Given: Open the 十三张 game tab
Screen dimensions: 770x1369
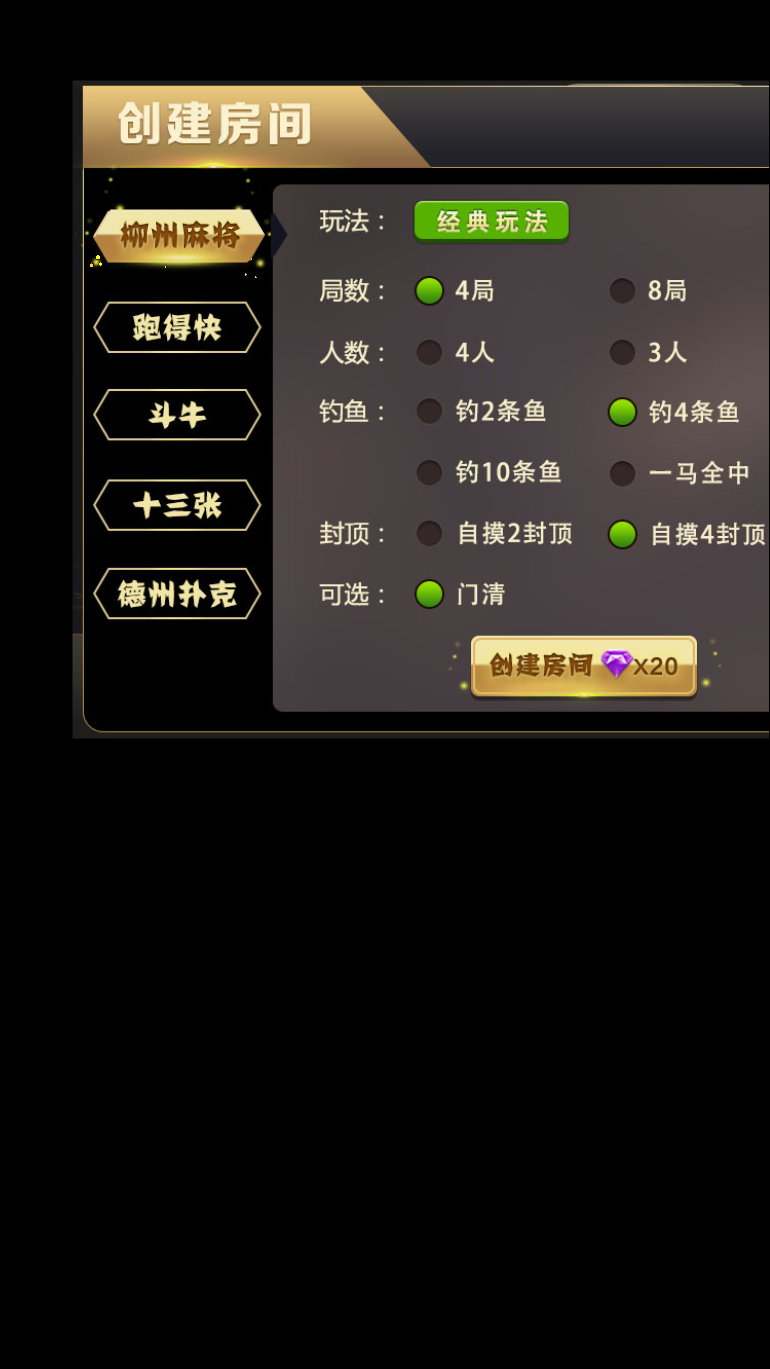Looking at the screenshot, I should [177, 505].
